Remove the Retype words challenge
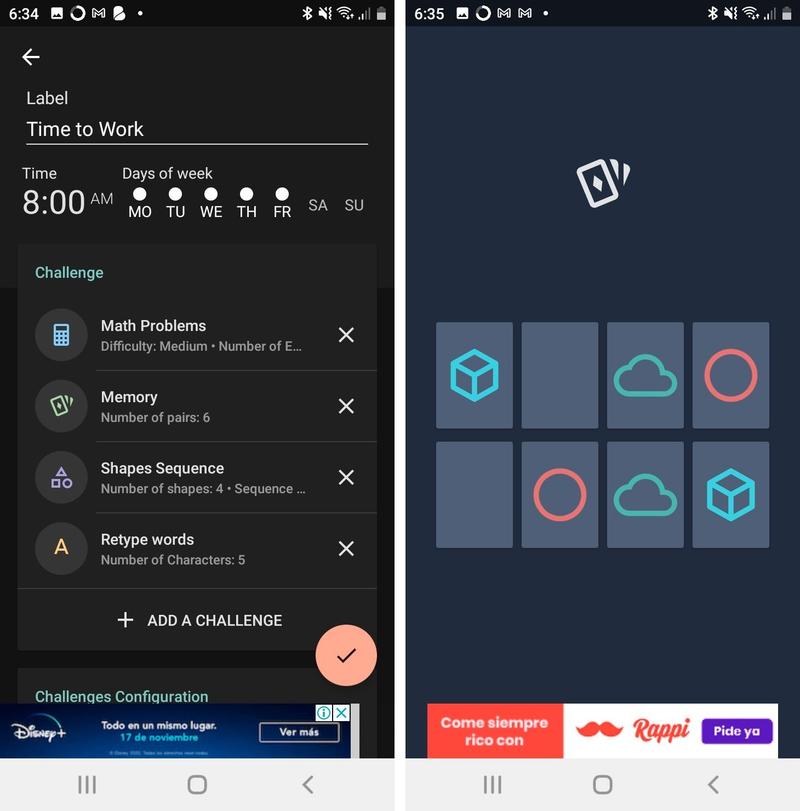The height and width of the screenshot is (811, 800). click(346, 548)
